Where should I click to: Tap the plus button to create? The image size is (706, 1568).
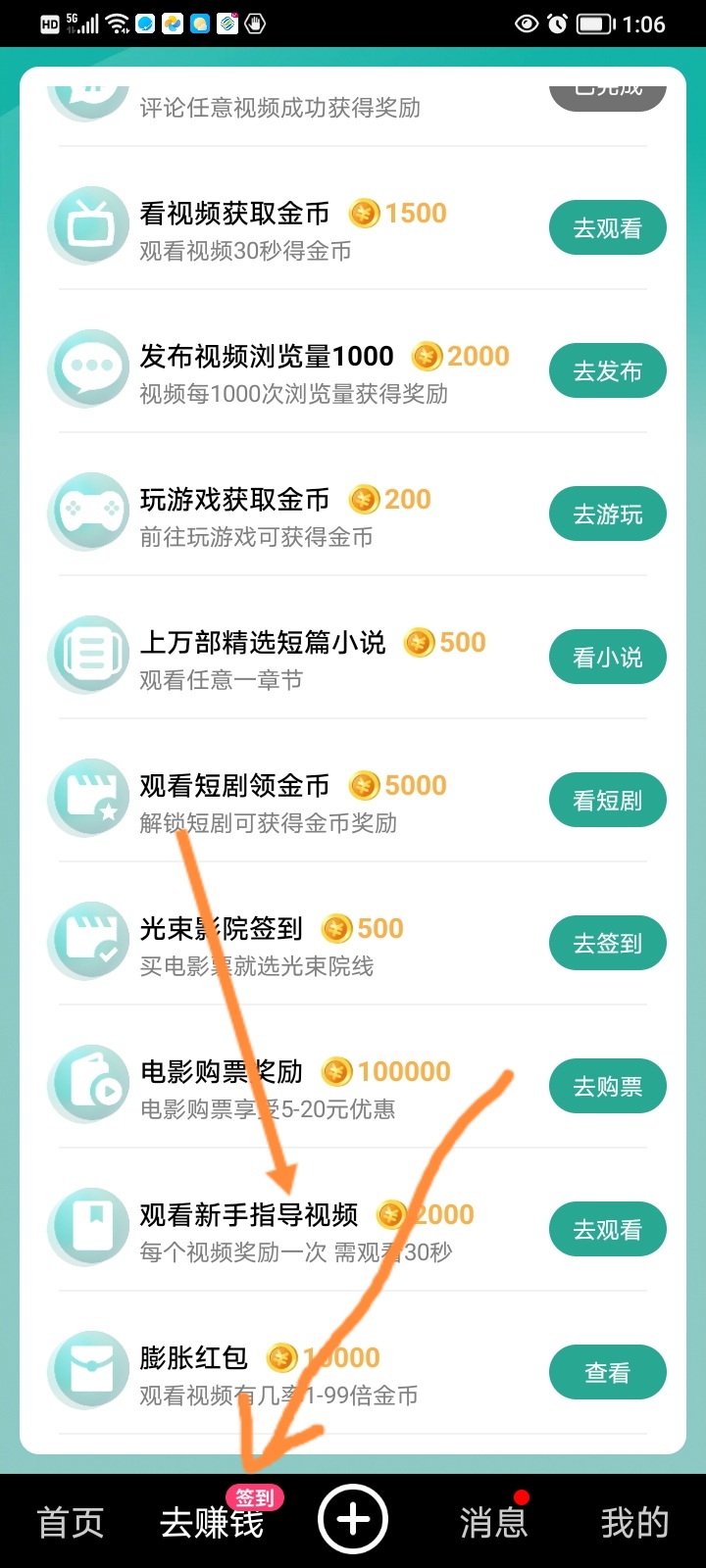coord(353,1519)
